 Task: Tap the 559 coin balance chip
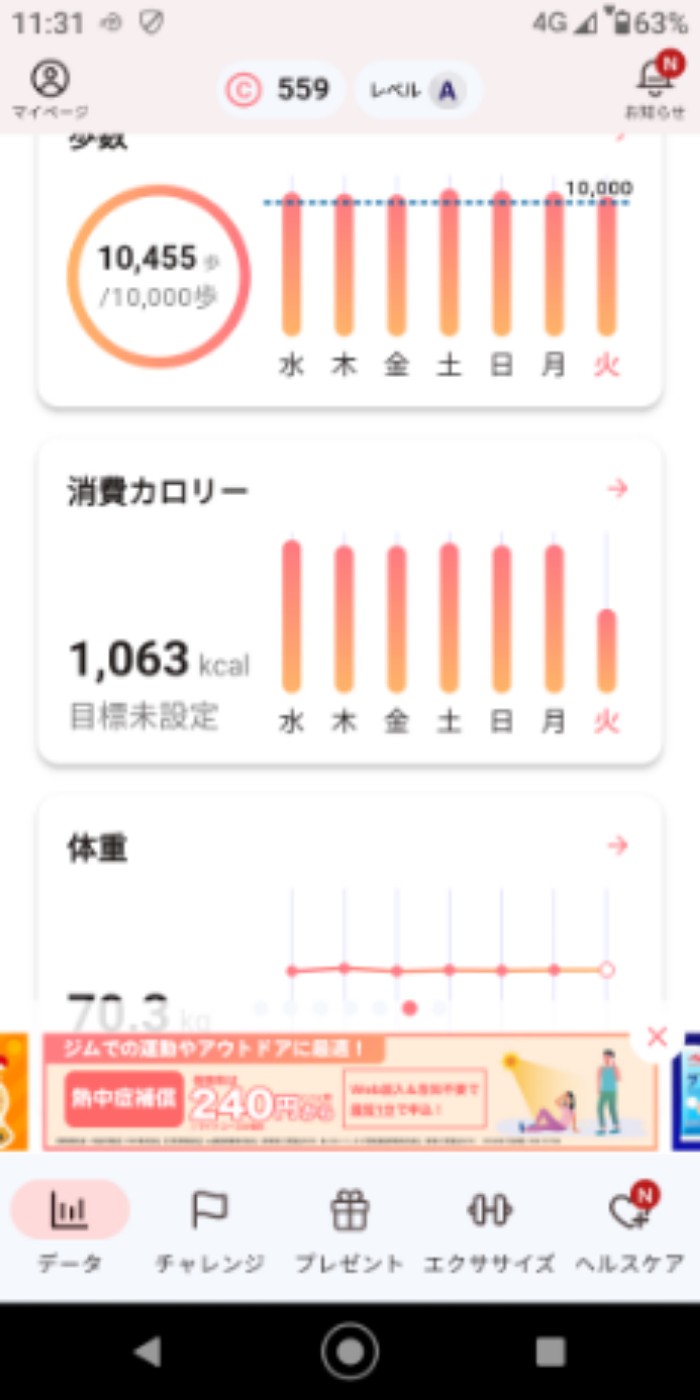(281, 90)
